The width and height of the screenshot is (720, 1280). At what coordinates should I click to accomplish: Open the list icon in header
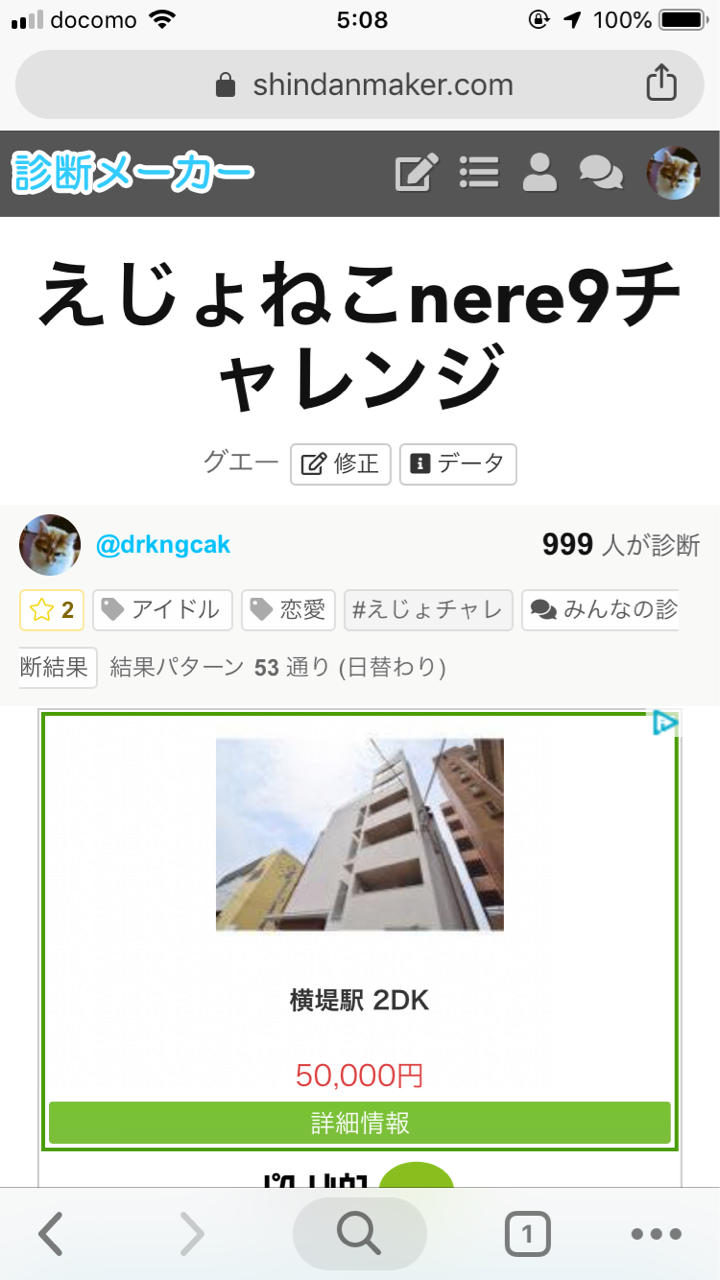pos(479,173)
